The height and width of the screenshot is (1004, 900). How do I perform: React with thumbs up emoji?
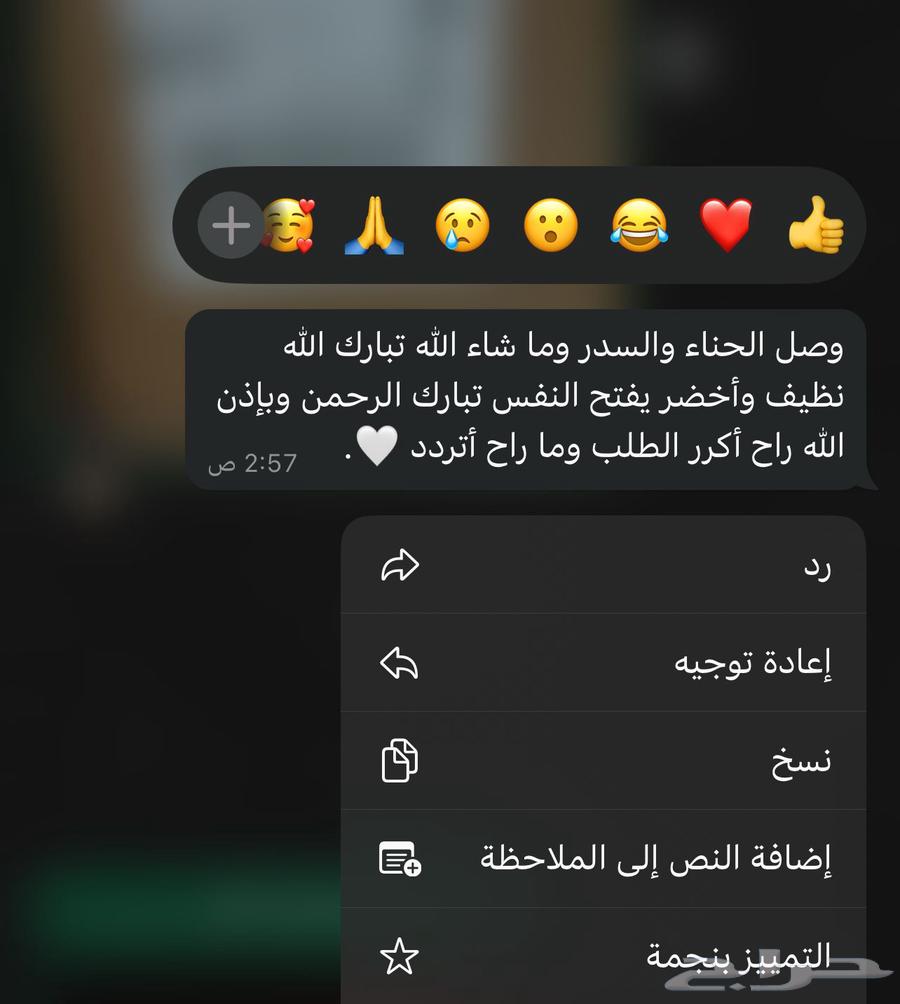pos(815,225)
